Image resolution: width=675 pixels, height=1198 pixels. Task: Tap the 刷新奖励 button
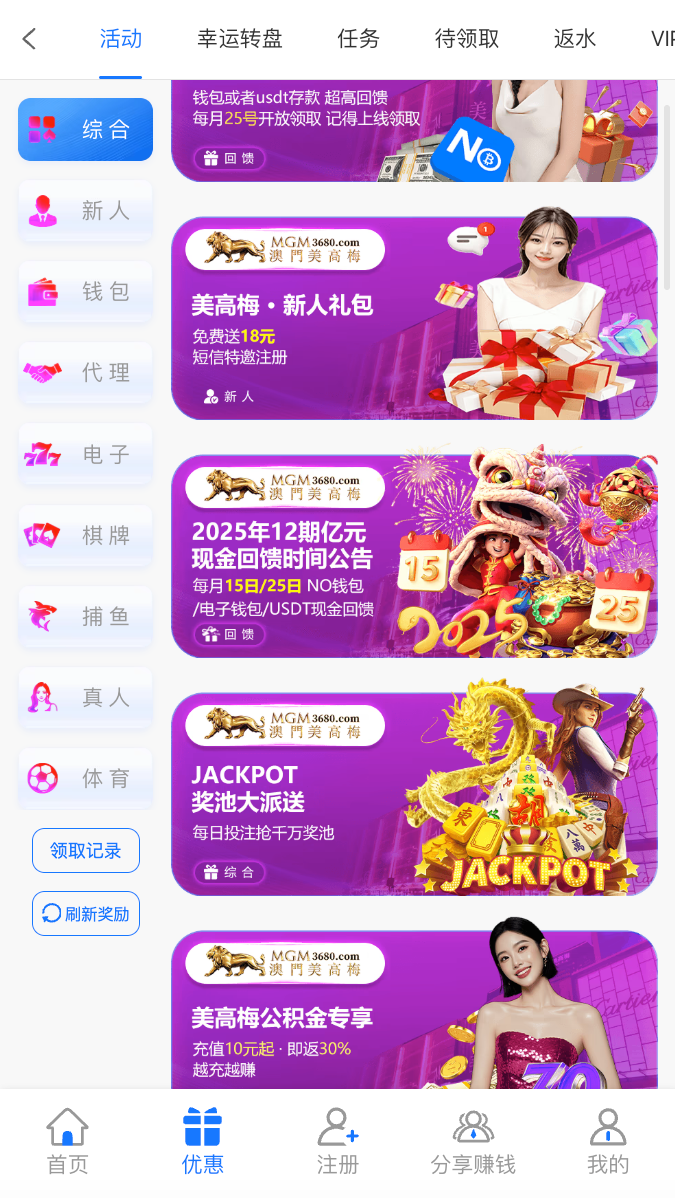pos(86,913)
